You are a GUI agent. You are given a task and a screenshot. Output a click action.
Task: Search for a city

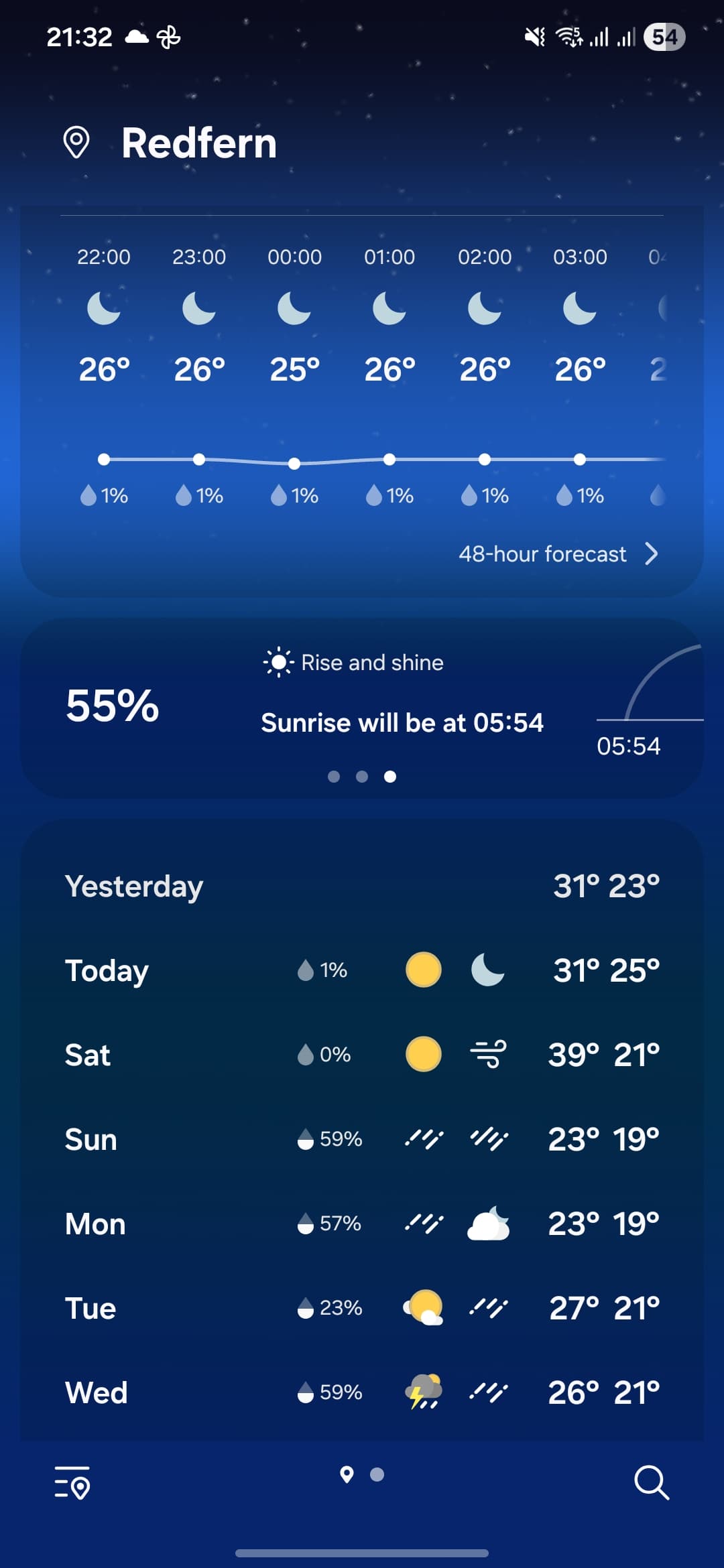pos(651,1482)
